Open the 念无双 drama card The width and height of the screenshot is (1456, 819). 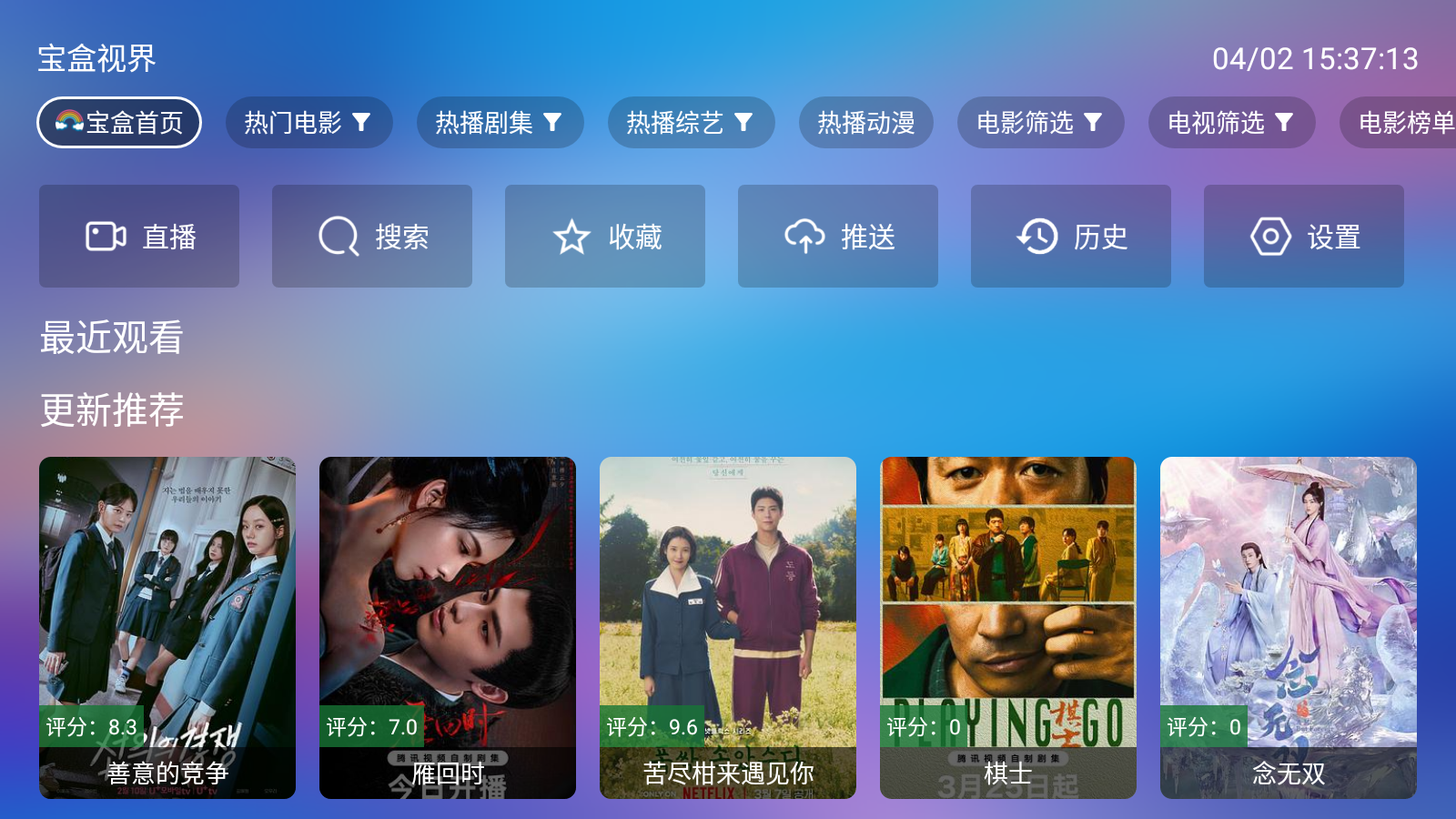1289,628
